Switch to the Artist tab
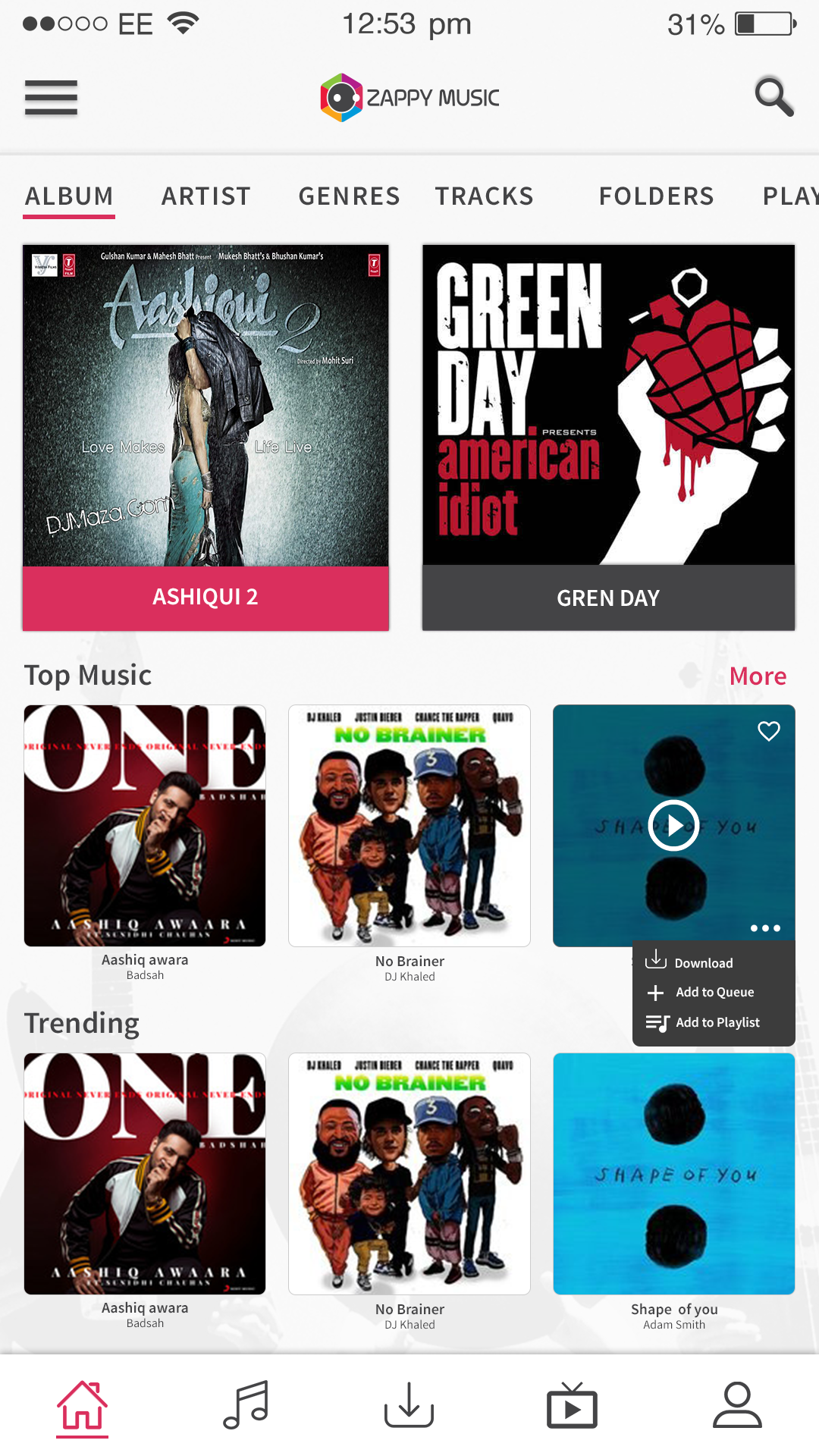 [206, 196]
